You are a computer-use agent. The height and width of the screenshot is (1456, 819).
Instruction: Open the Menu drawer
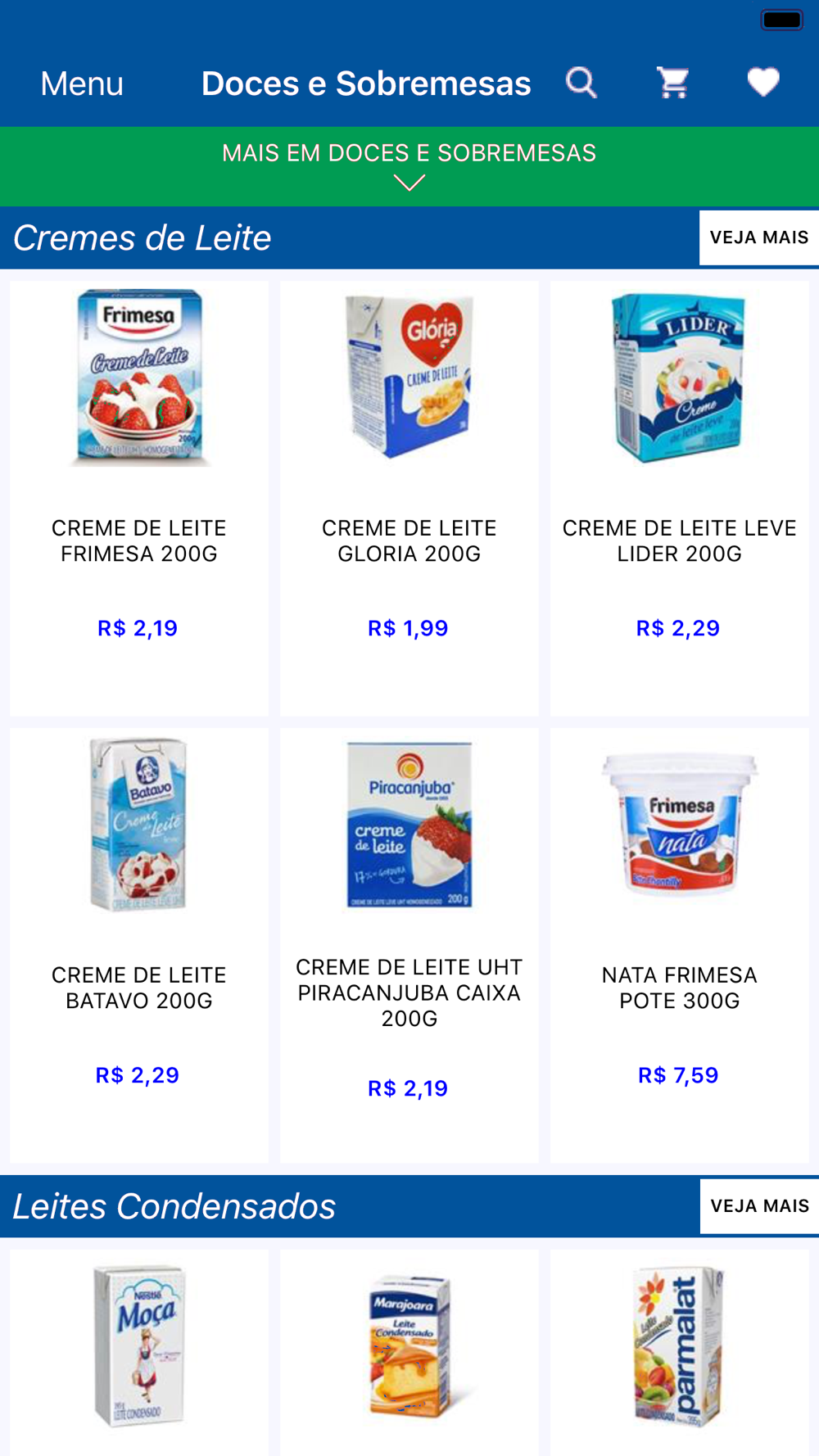82,84
